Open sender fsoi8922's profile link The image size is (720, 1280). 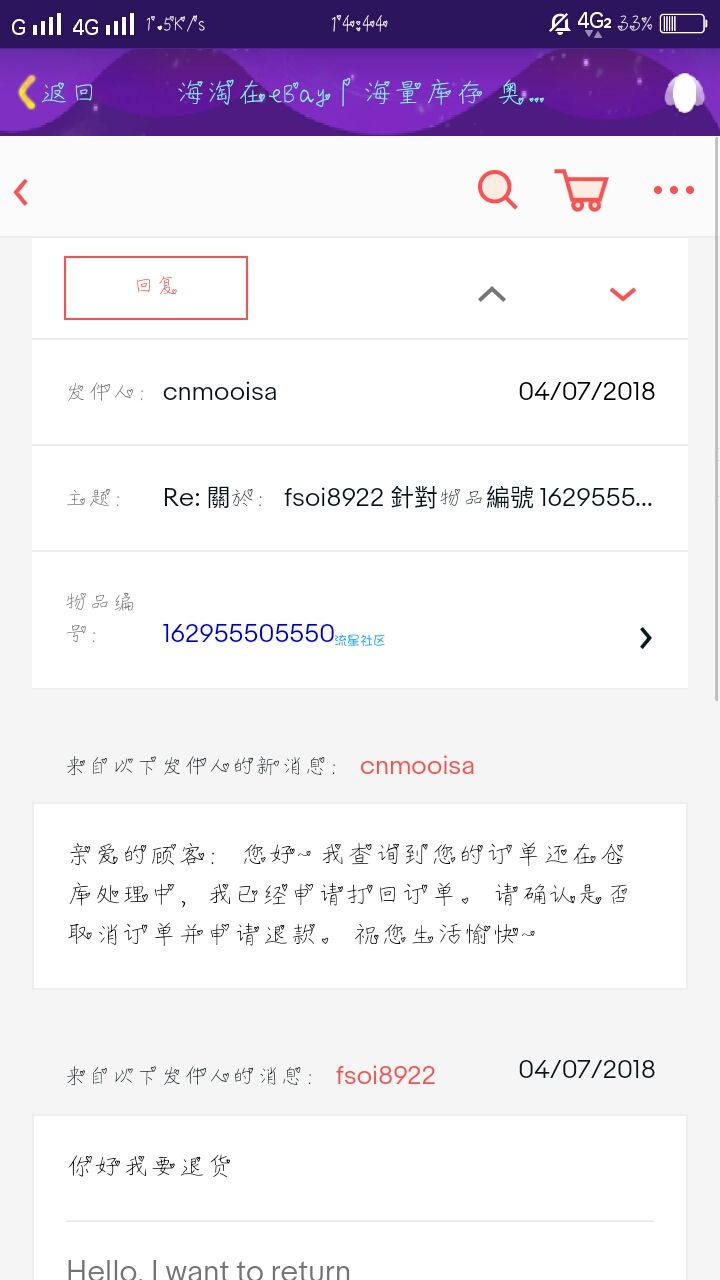click(x=385, y=1076)
